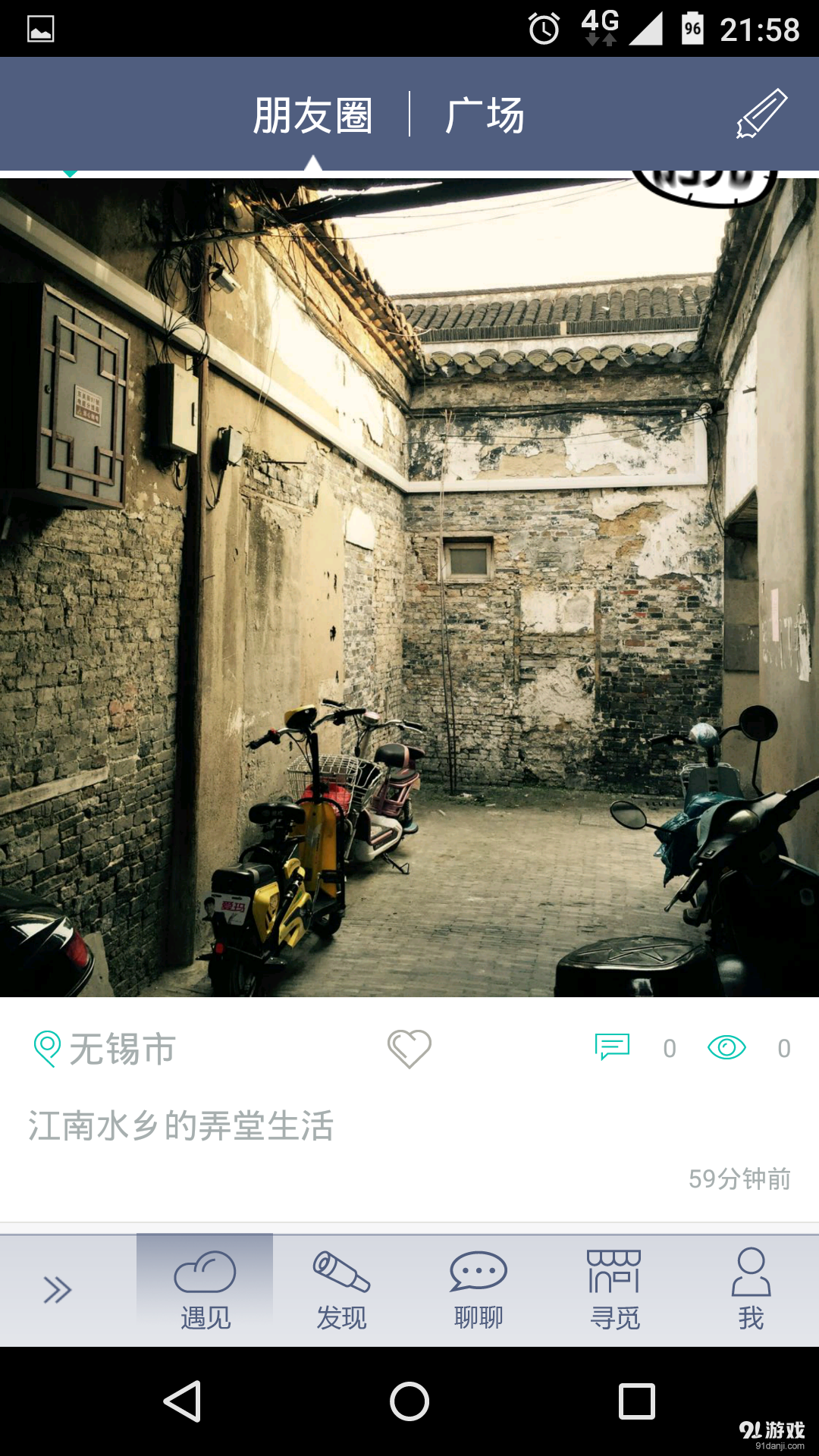Click the post caption 江南水乡的弄堂生活
The width and height of the screenshot is (819, 1456).
pos(182,1128)
